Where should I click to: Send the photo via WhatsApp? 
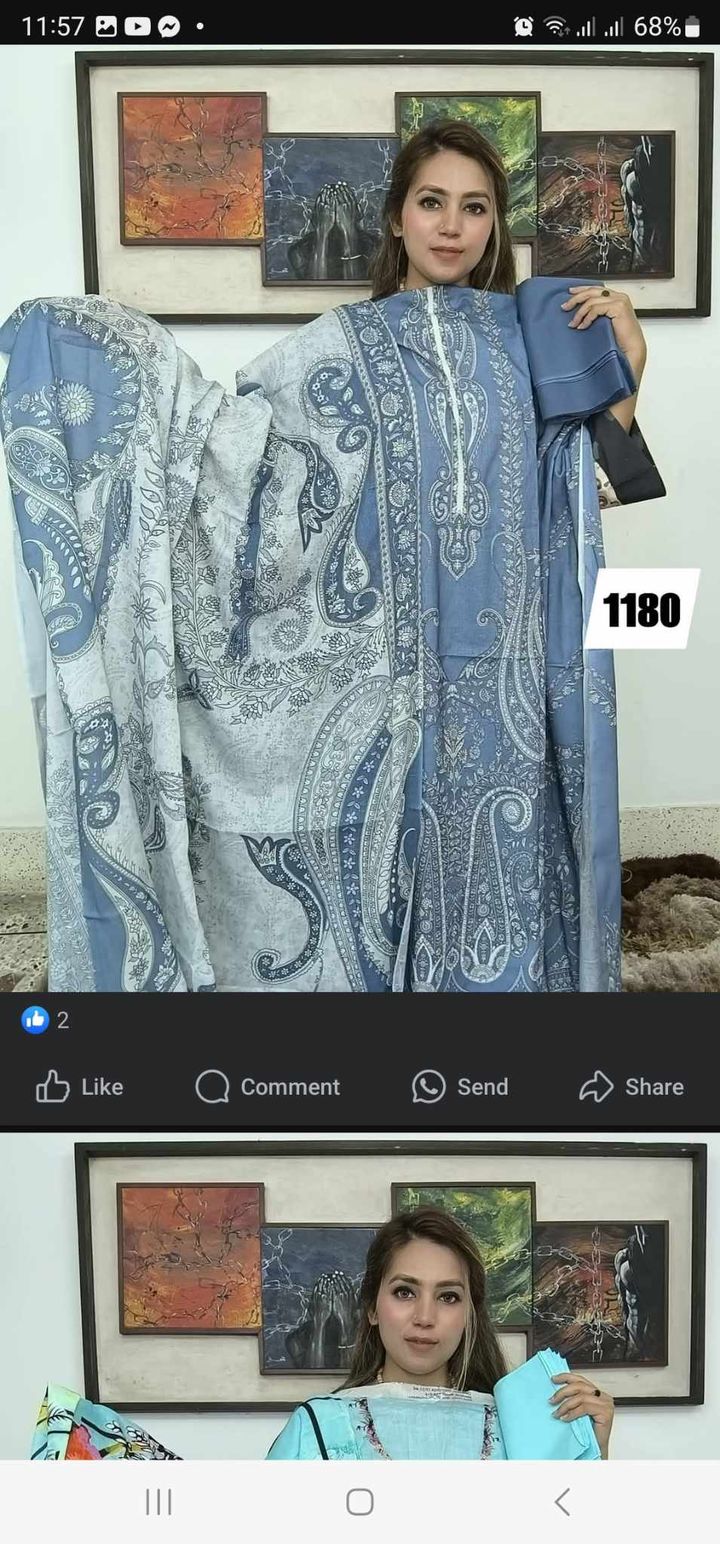[x=460, y=1087]
